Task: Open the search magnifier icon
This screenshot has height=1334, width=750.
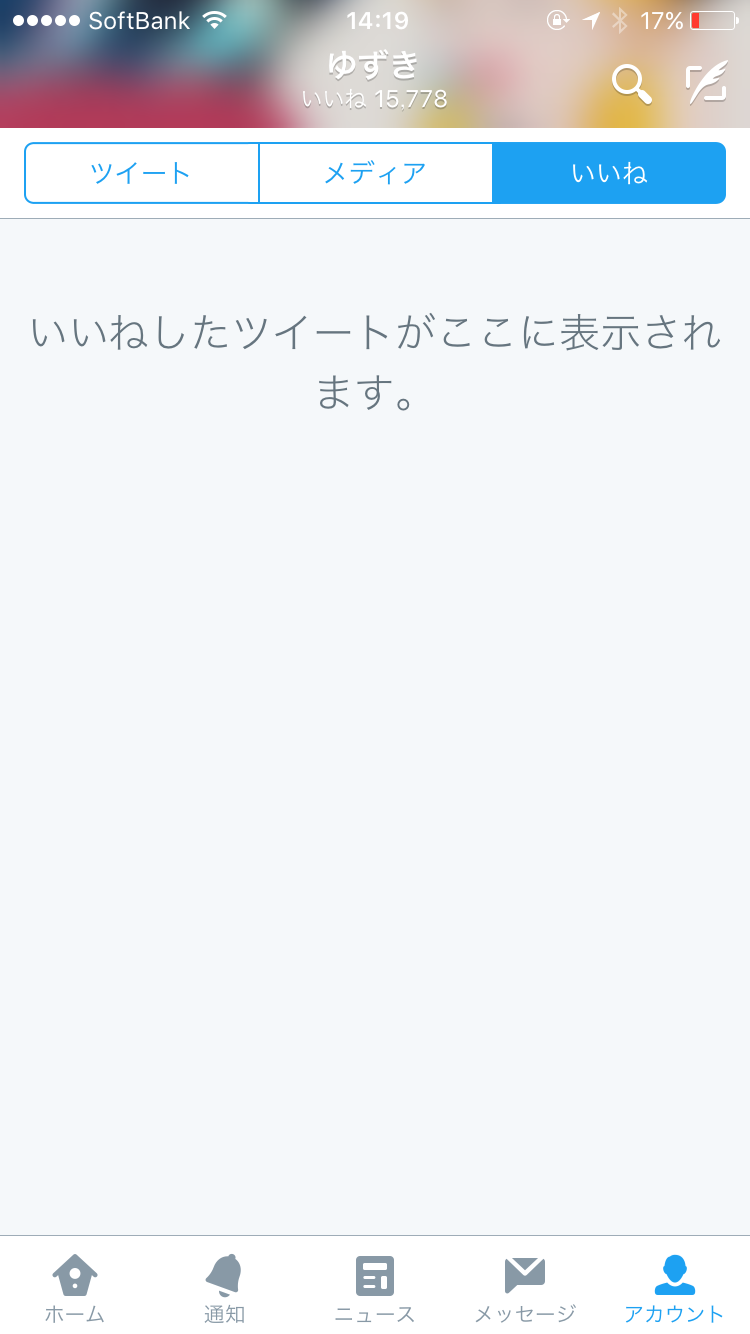Action: point(631,84)
